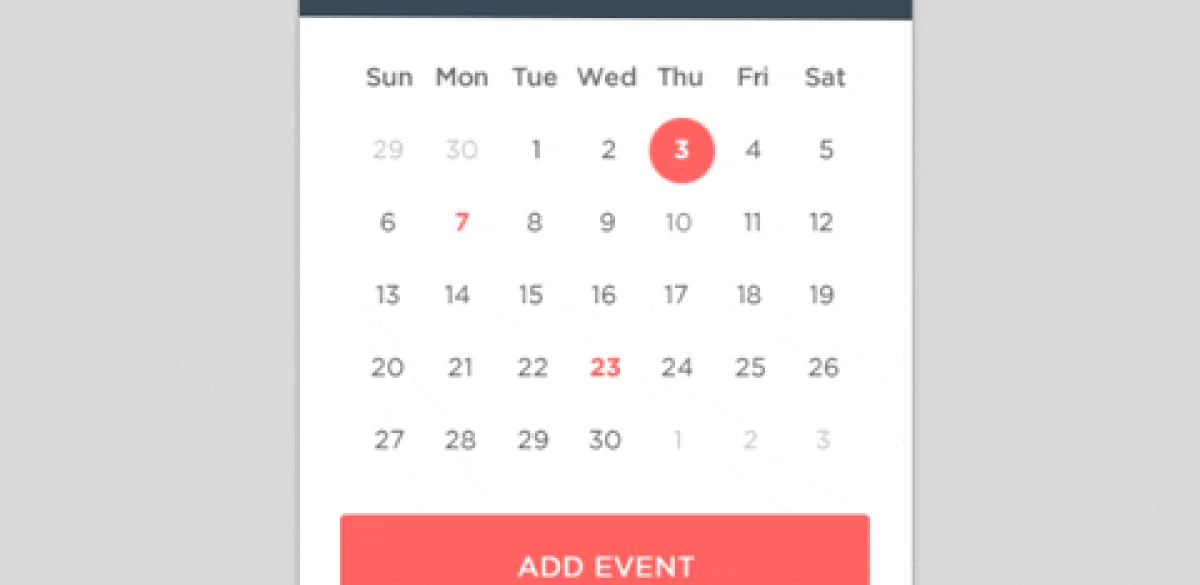This screenshot has height=585, width=1200.
Task: Select date 20 on the calendar
Action: point(387,368)
